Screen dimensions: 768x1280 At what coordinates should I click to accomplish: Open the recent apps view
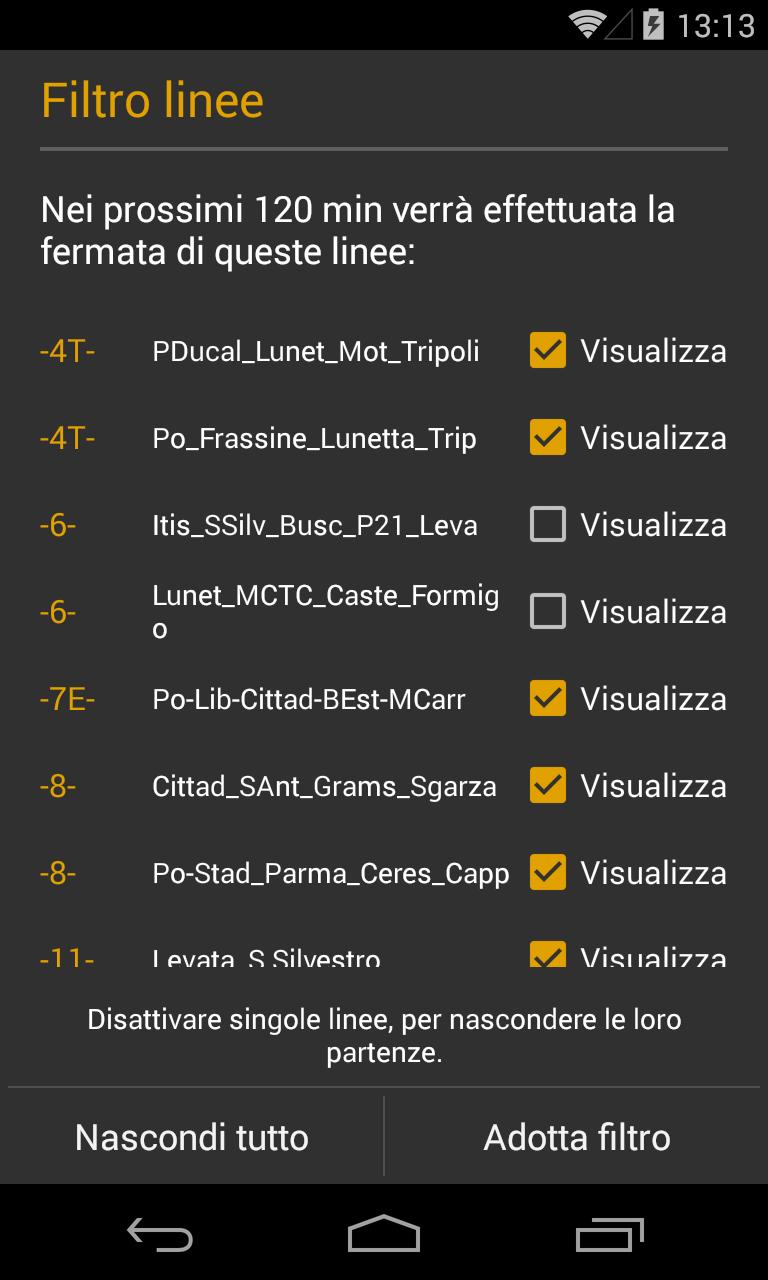tap(610, 1235)
